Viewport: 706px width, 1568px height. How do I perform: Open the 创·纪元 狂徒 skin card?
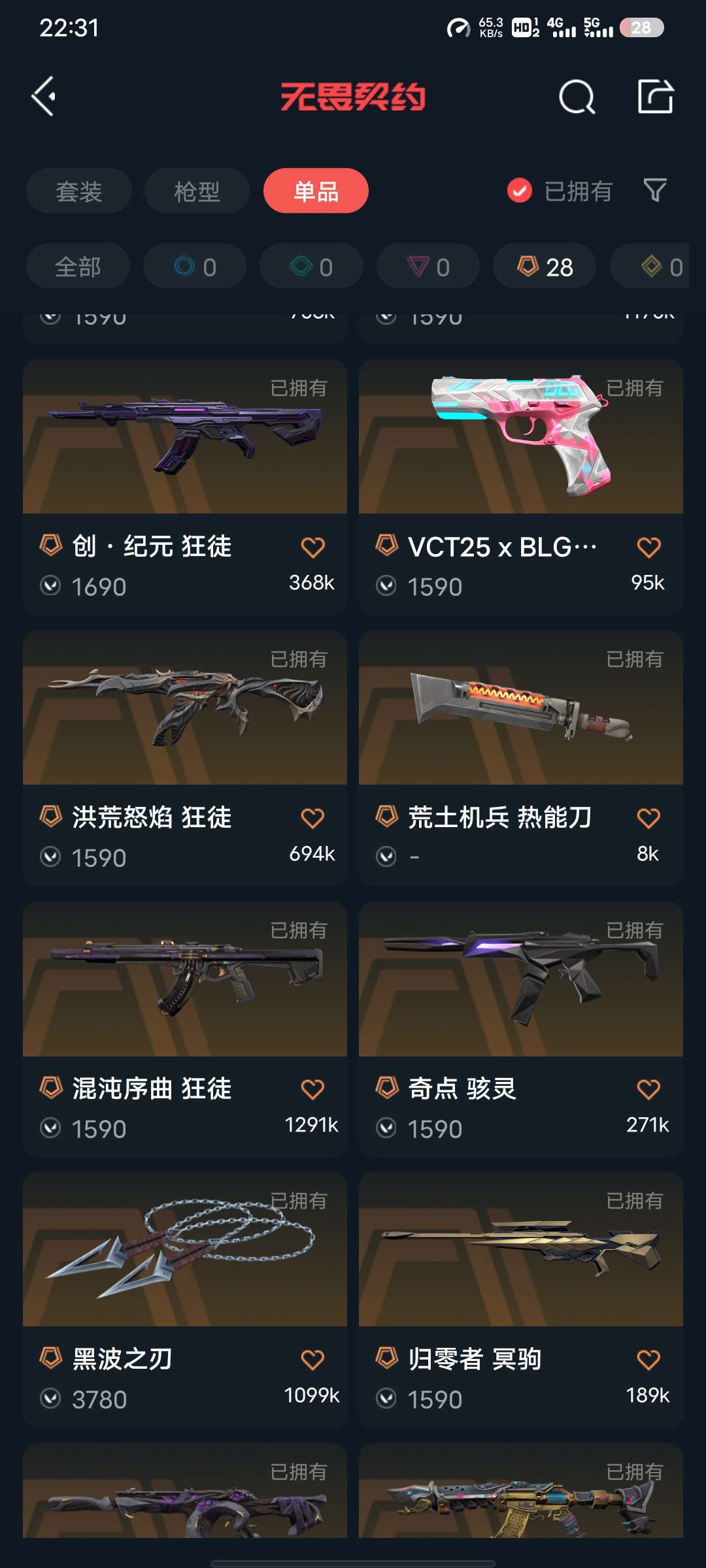point(185,487)
